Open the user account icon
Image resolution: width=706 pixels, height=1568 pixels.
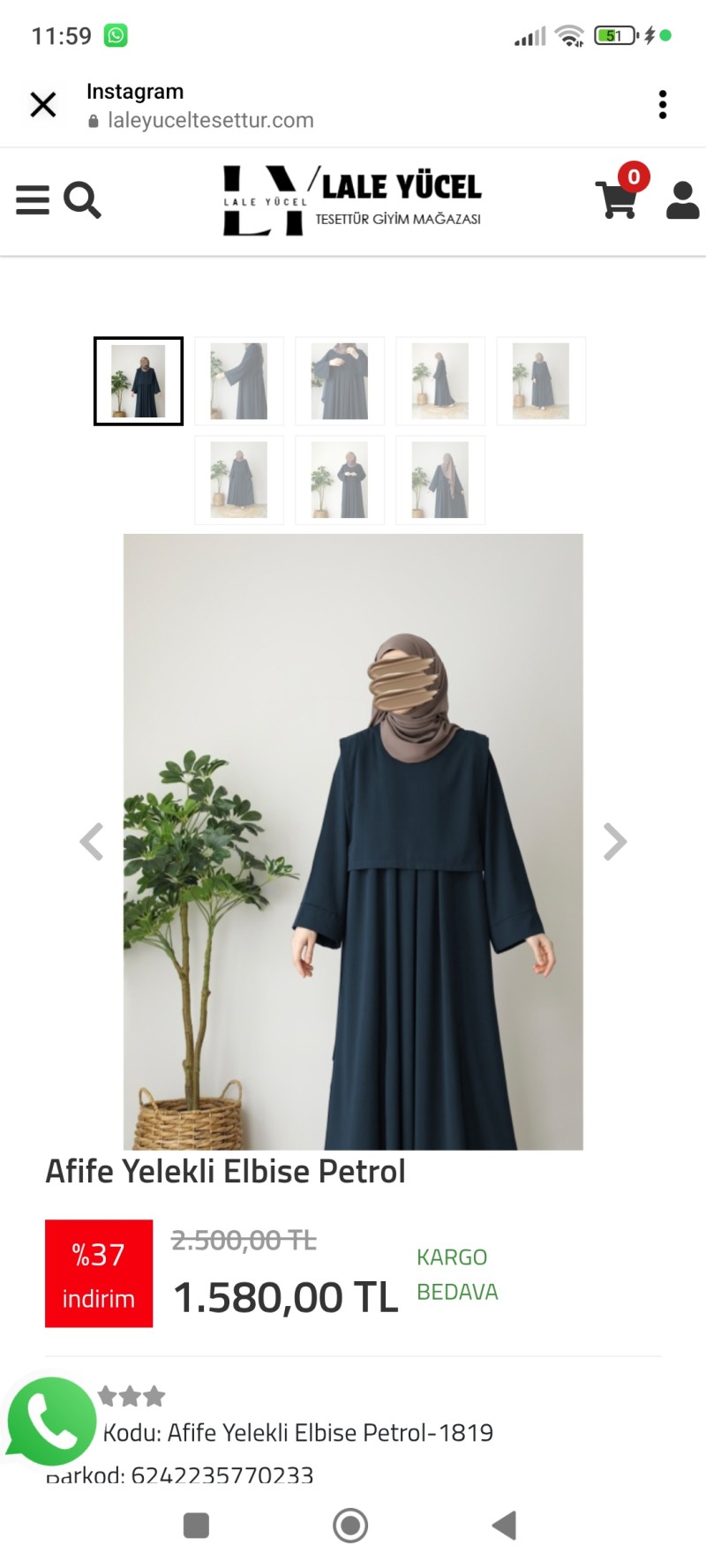682,200
